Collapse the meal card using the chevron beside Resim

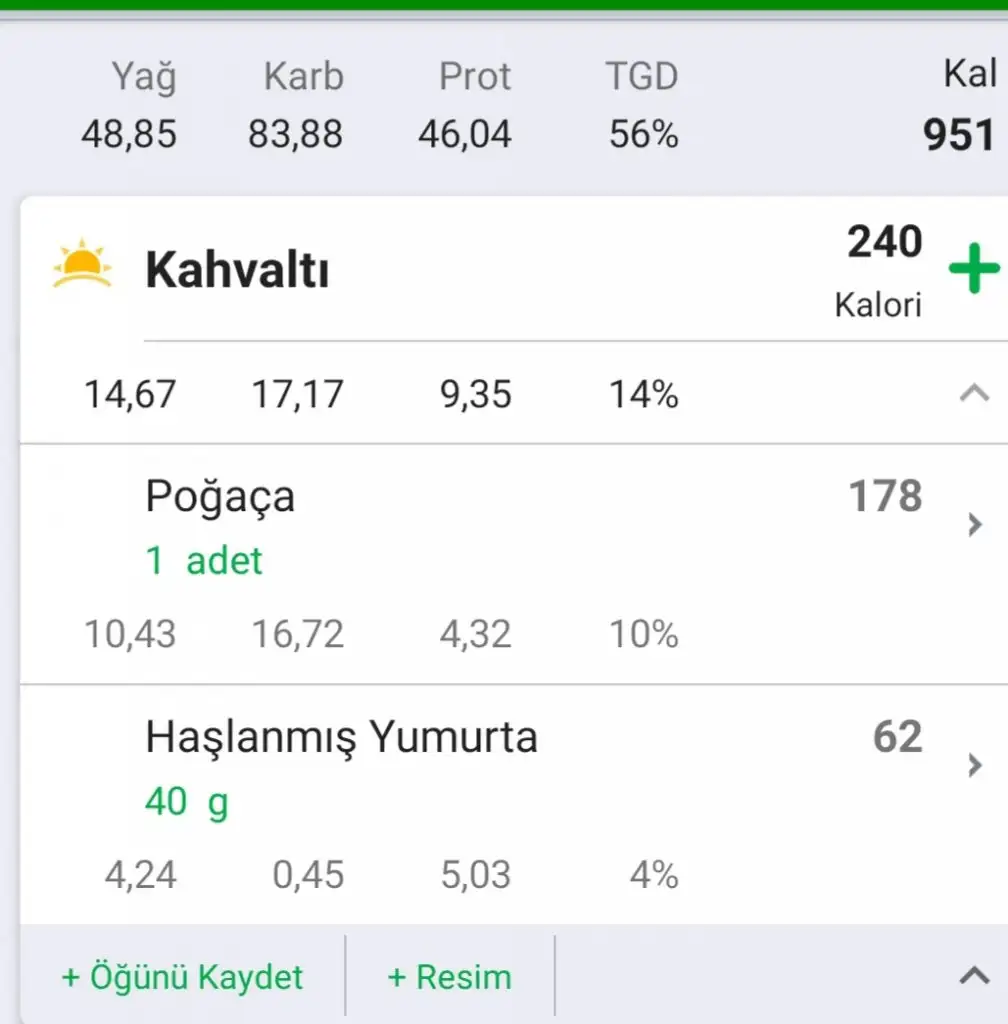(x=974, y=976)
